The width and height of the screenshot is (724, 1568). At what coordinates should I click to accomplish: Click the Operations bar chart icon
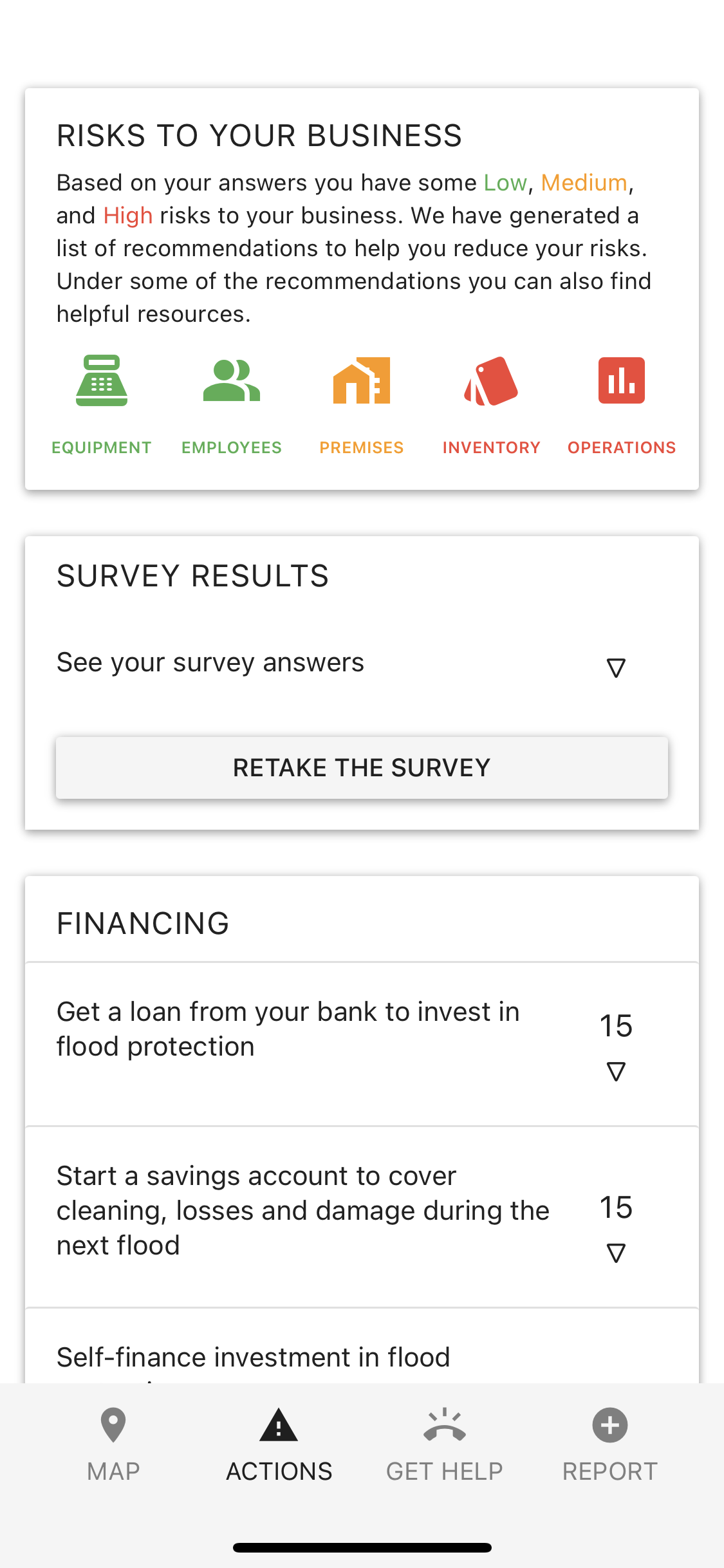point(621,380)
